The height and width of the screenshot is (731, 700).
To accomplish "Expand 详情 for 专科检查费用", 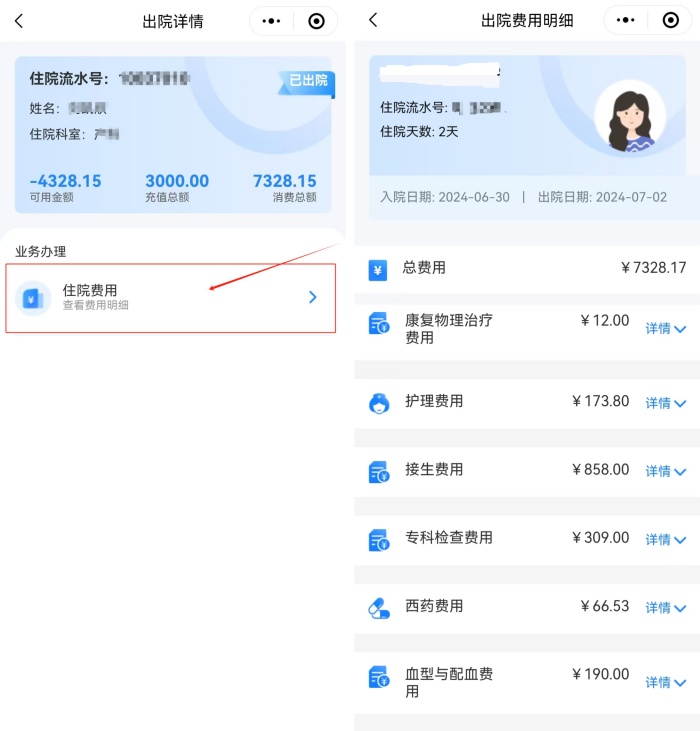I will pyautogui.click(x=665, y=539).
